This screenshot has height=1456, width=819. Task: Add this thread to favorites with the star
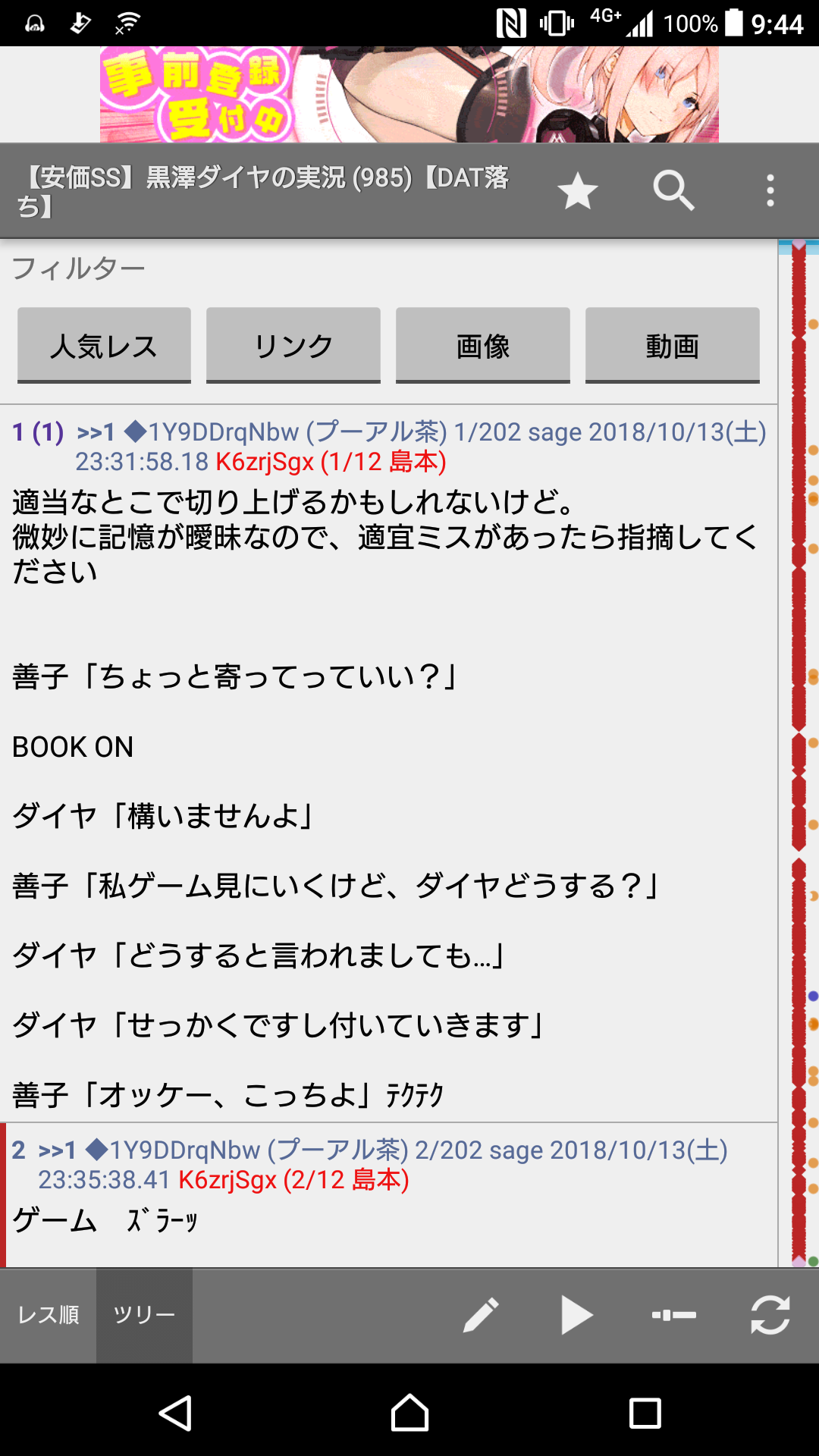(577, 191)
